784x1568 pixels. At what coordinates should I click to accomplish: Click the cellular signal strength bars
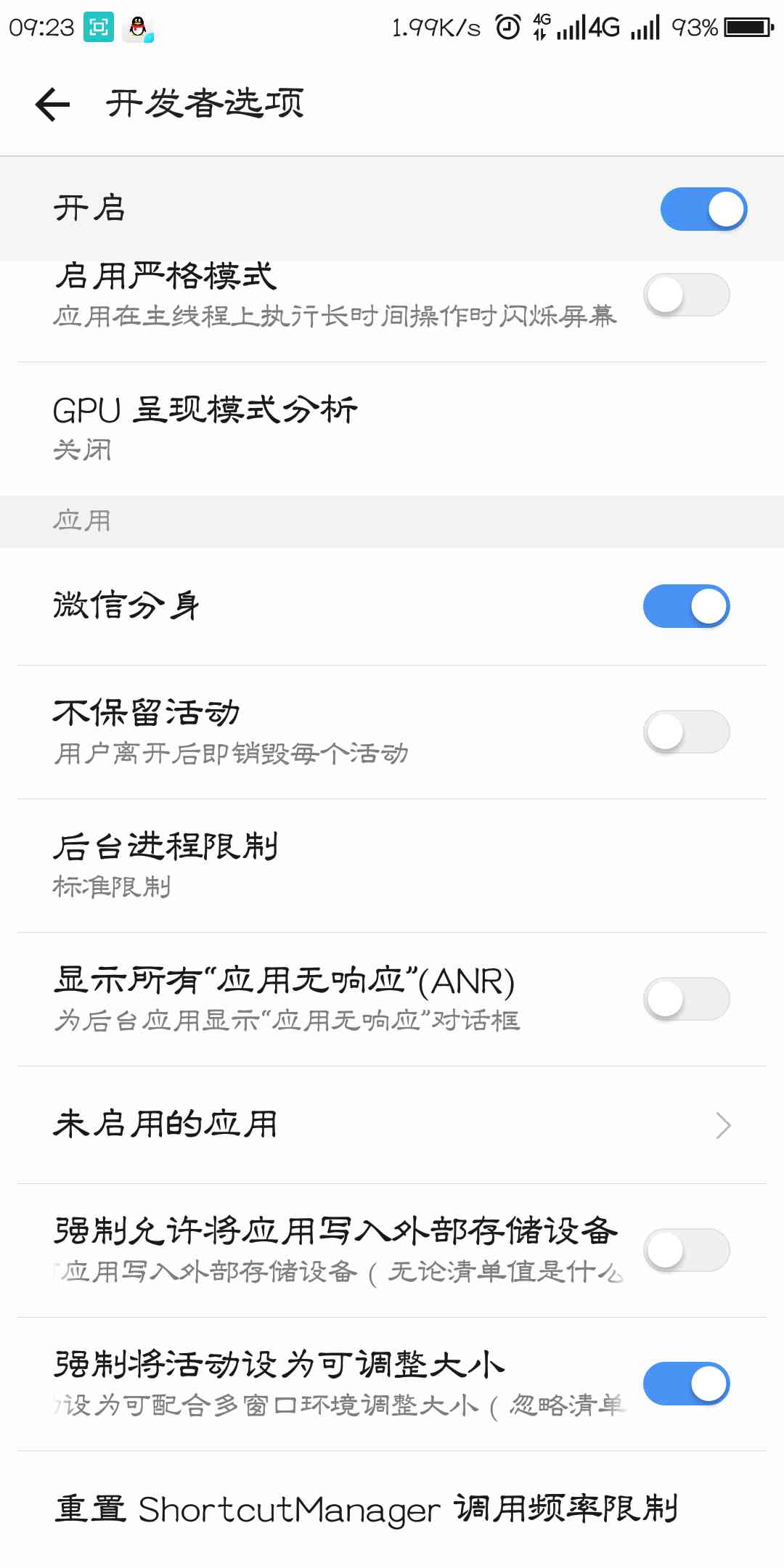click(644, 28)
